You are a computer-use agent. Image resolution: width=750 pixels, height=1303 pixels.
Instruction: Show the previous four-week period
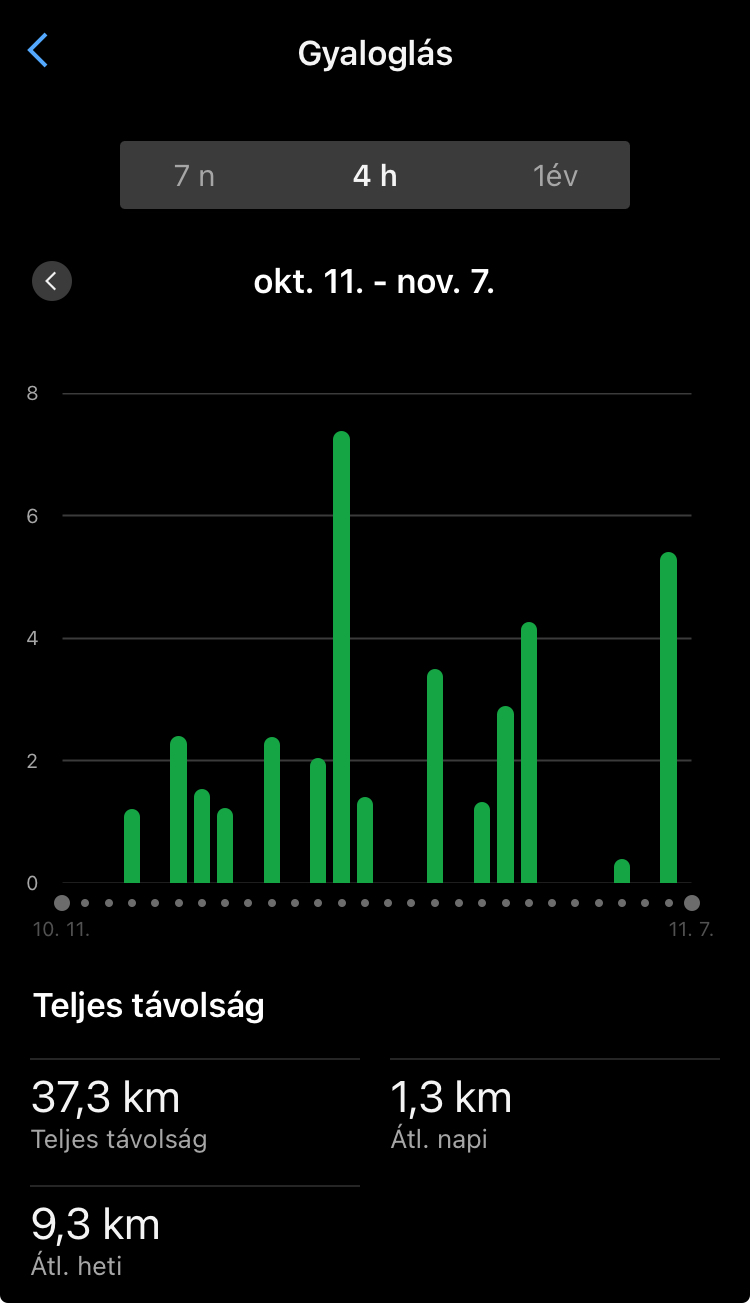[52, 282]
